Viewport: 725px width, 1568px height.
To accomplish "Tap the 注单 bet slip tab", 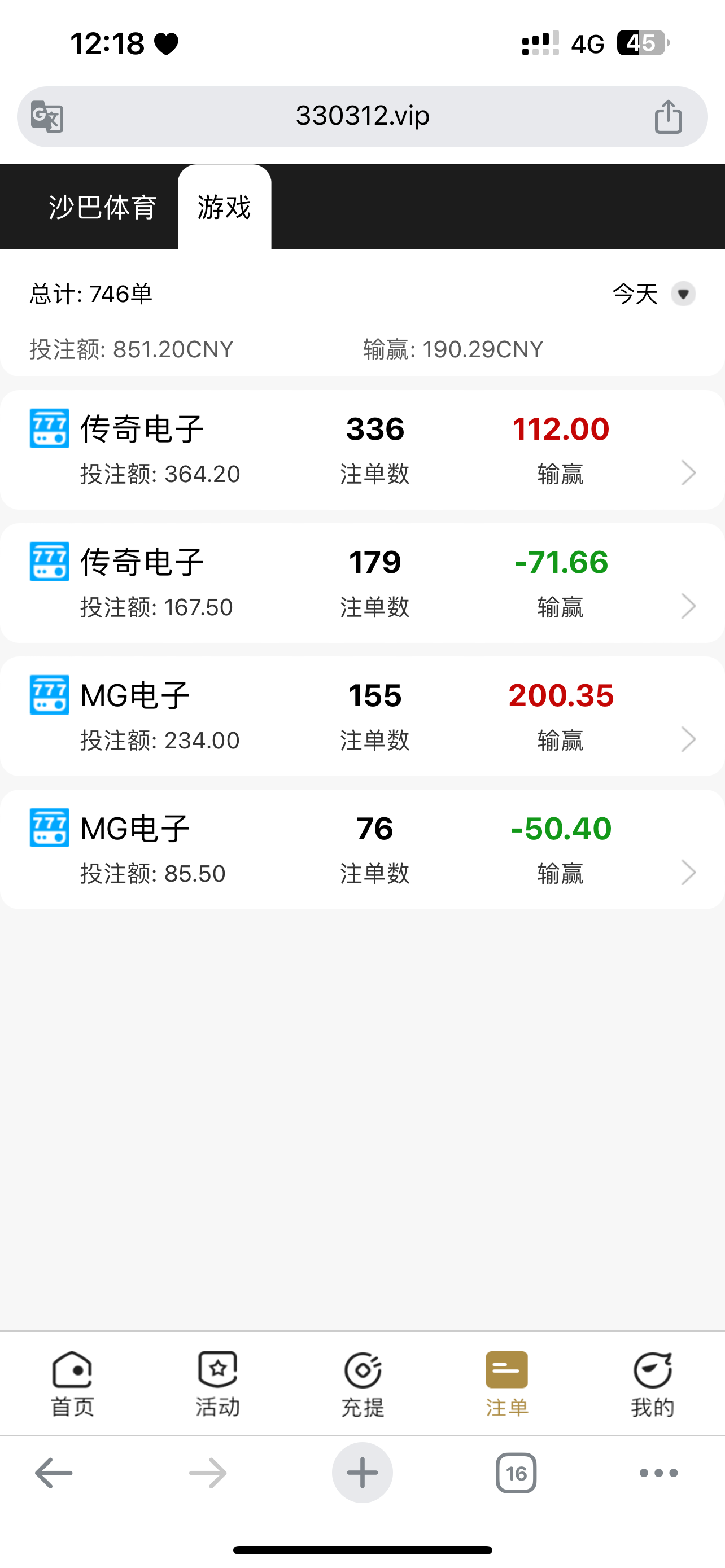I will 507,1383.
